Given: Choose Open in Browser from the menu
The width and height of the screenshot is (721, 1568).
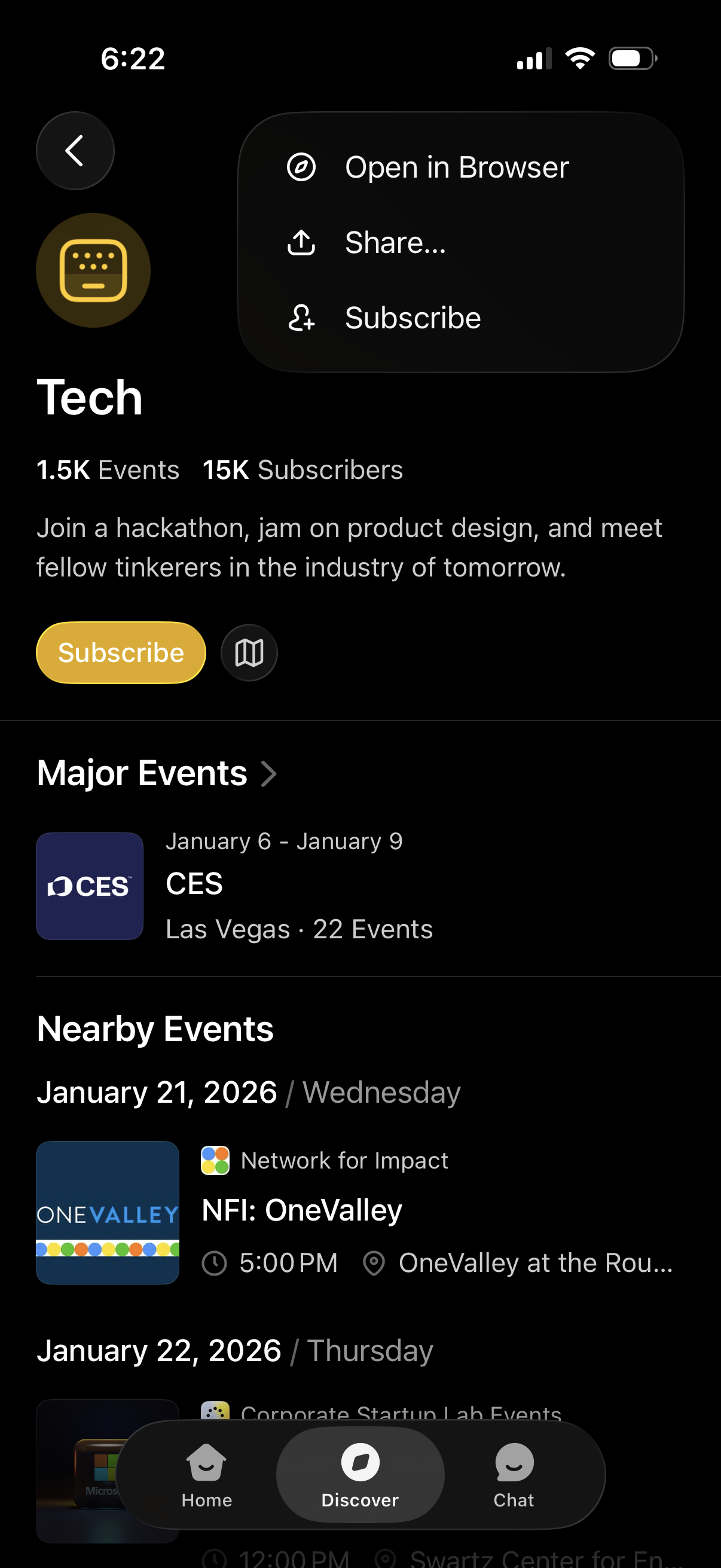Looking at the screenshot, I should click(456, 167).
